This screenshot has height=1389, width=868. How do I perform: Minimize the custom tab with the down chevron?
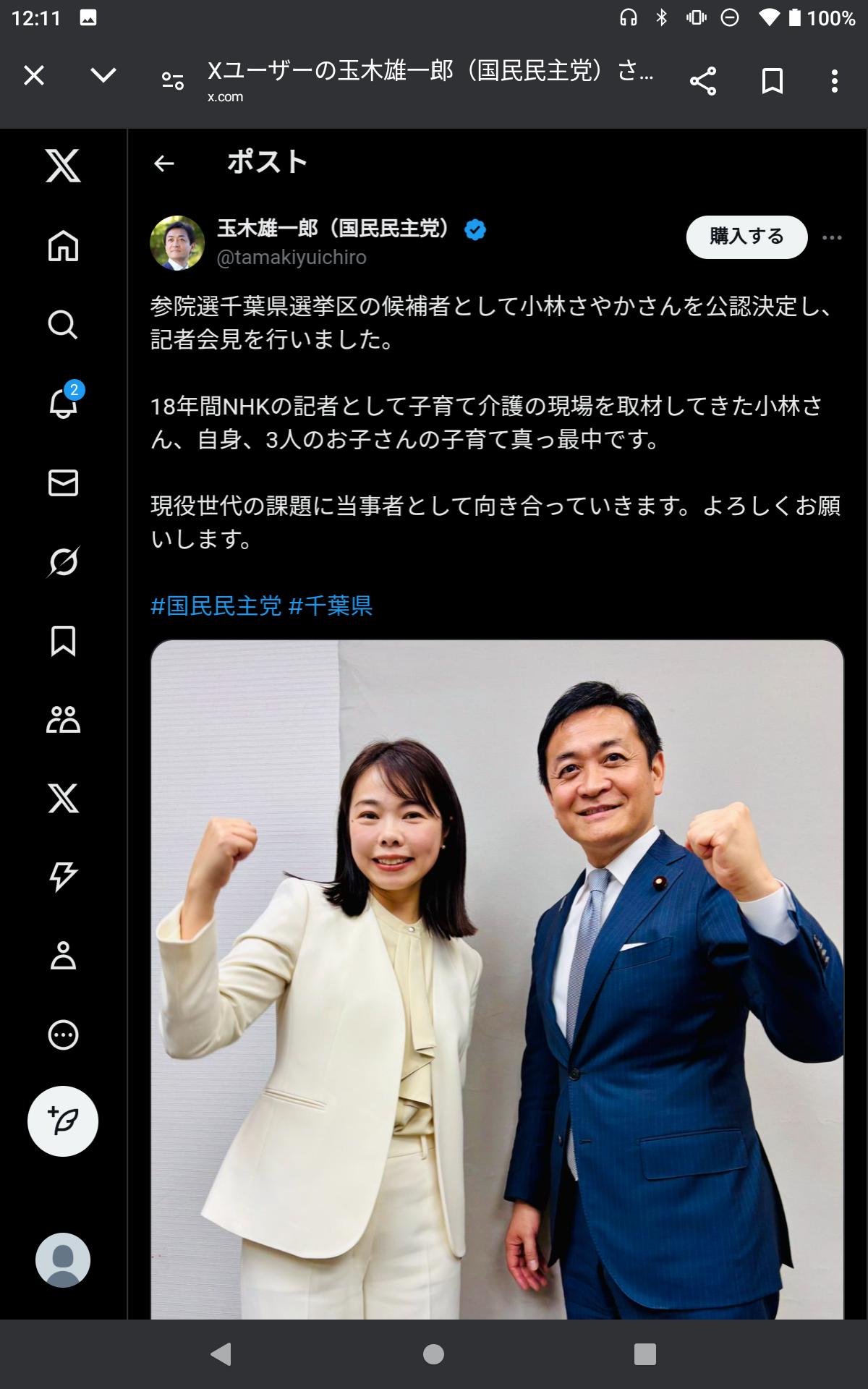point(103,75)
